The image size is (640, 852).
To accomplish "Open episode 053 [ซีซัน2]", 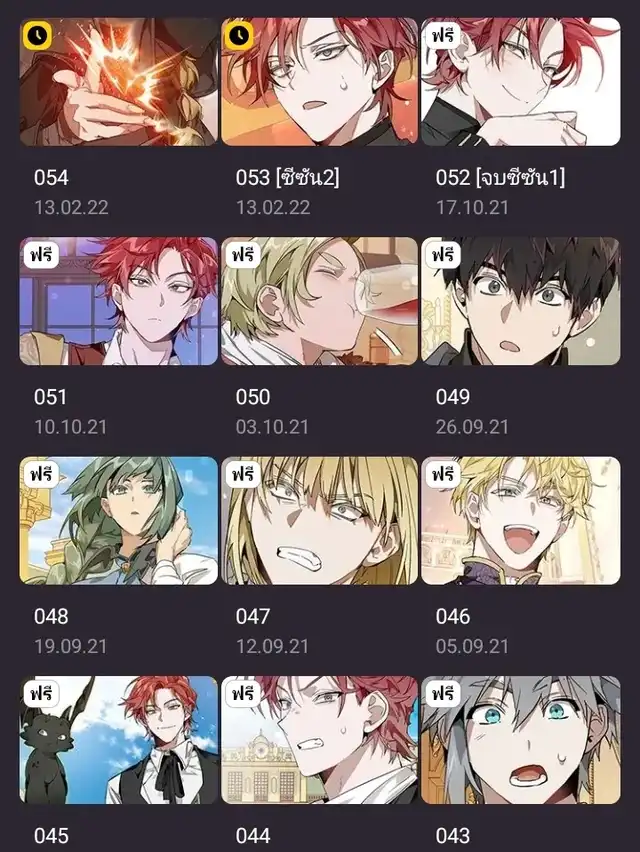I will 319,82.
